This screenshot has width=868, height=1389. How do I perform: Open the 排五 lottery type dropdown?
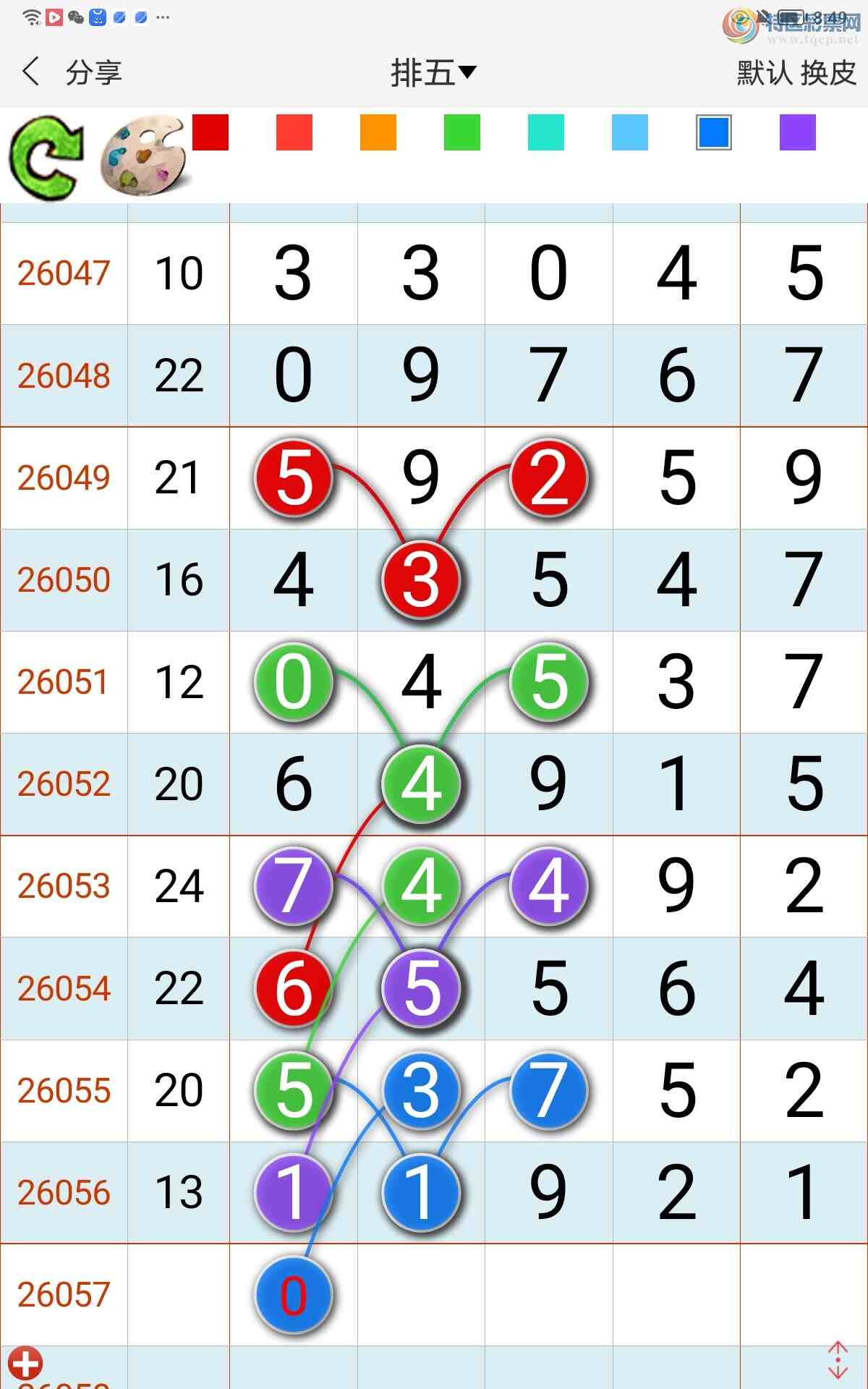[x=433, y=73]
